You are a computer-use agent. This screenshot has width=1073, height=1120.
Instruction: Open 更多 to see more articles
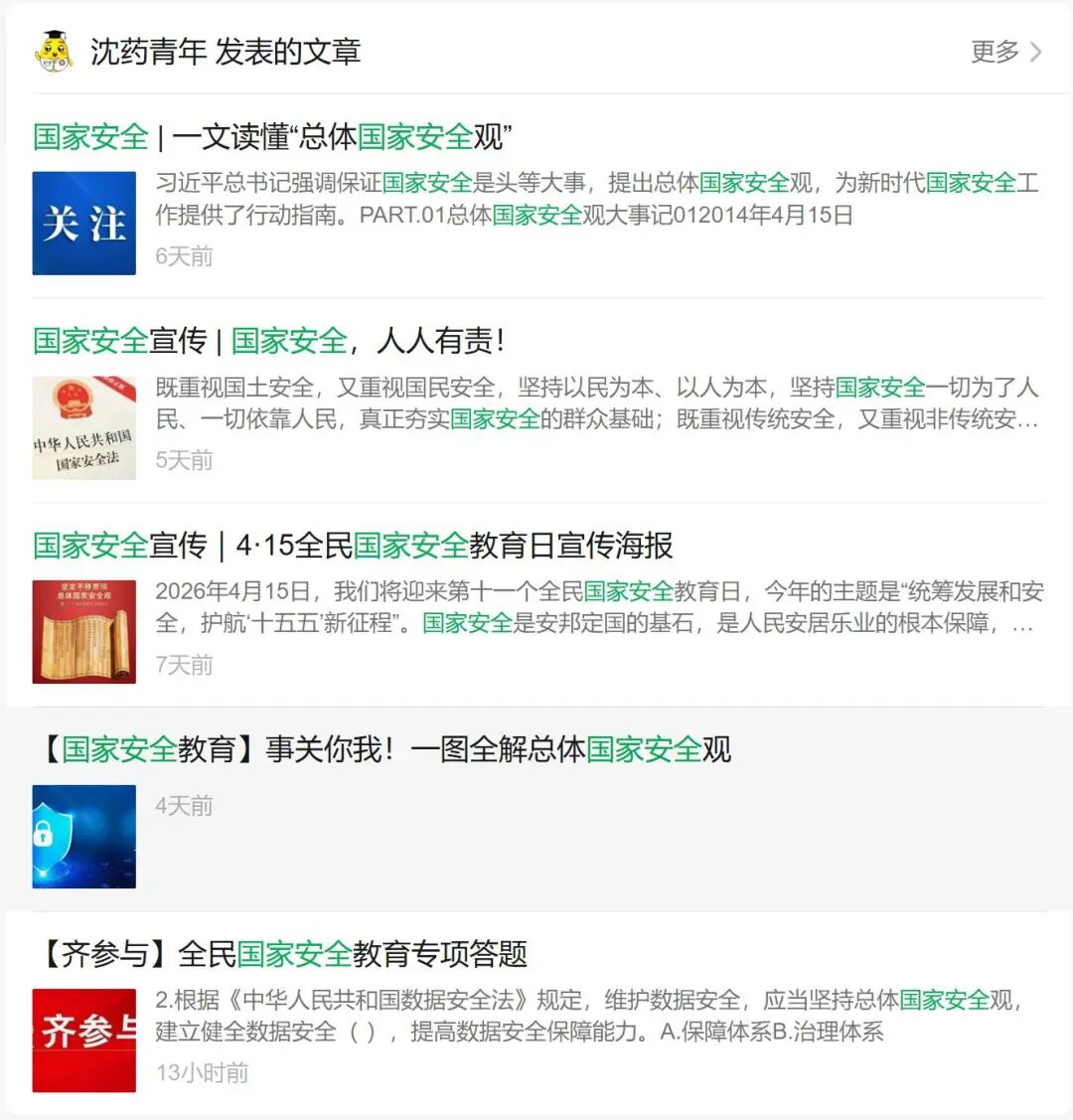(1005, 52)
